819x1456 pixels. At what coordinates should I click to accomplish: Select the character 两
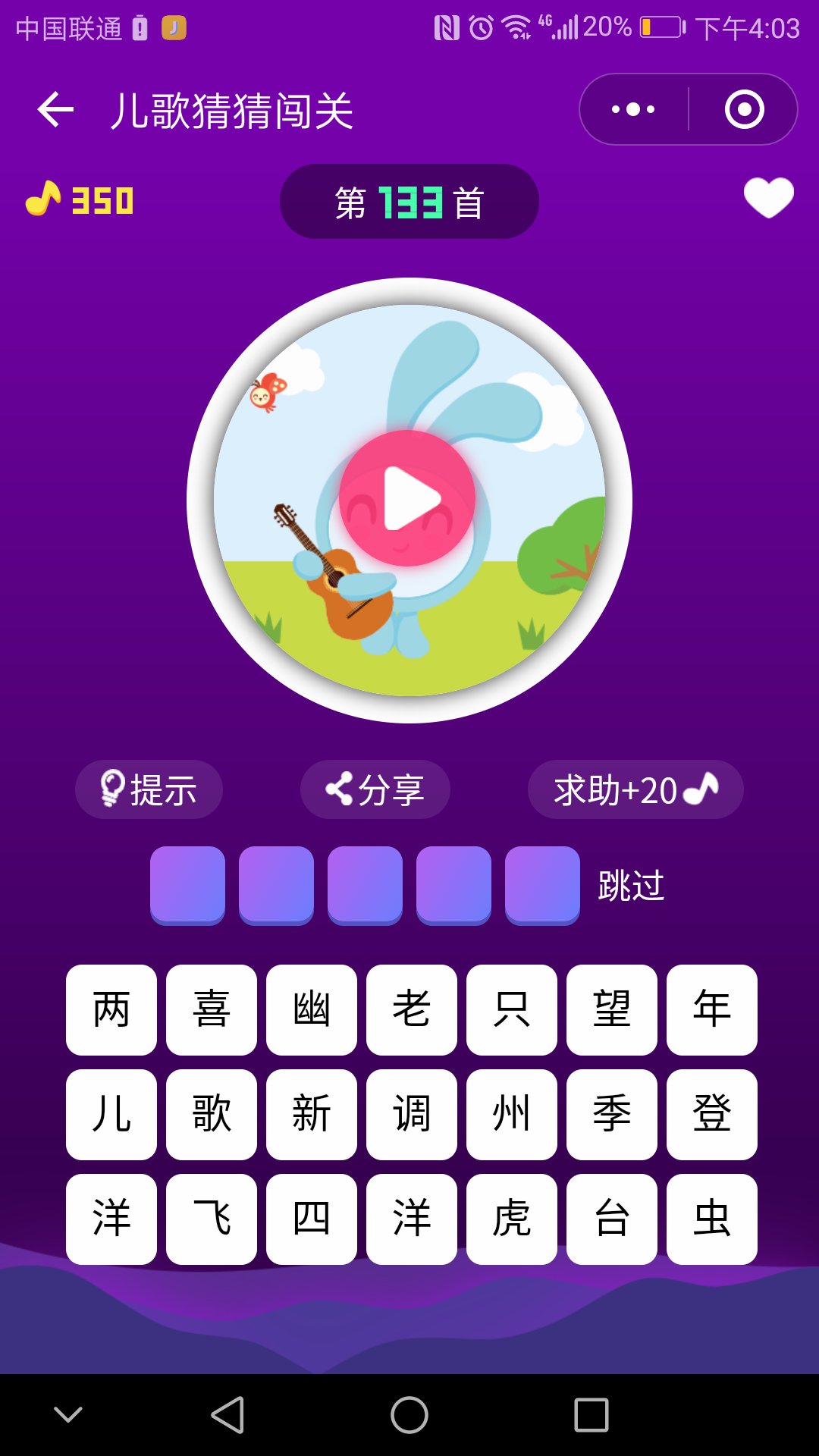click(x=111, y=1010)
